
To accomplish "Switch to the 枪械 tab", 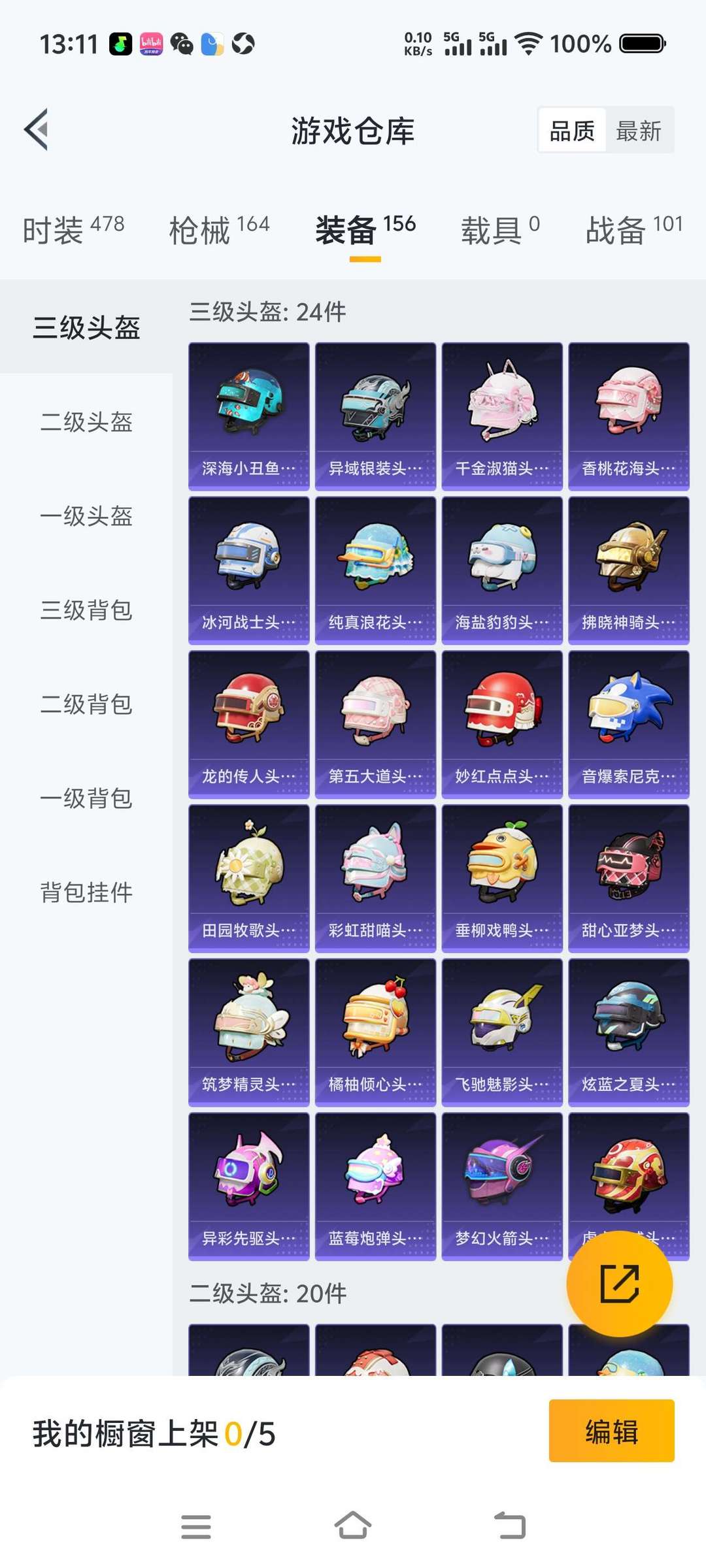I will coord(219,230).
